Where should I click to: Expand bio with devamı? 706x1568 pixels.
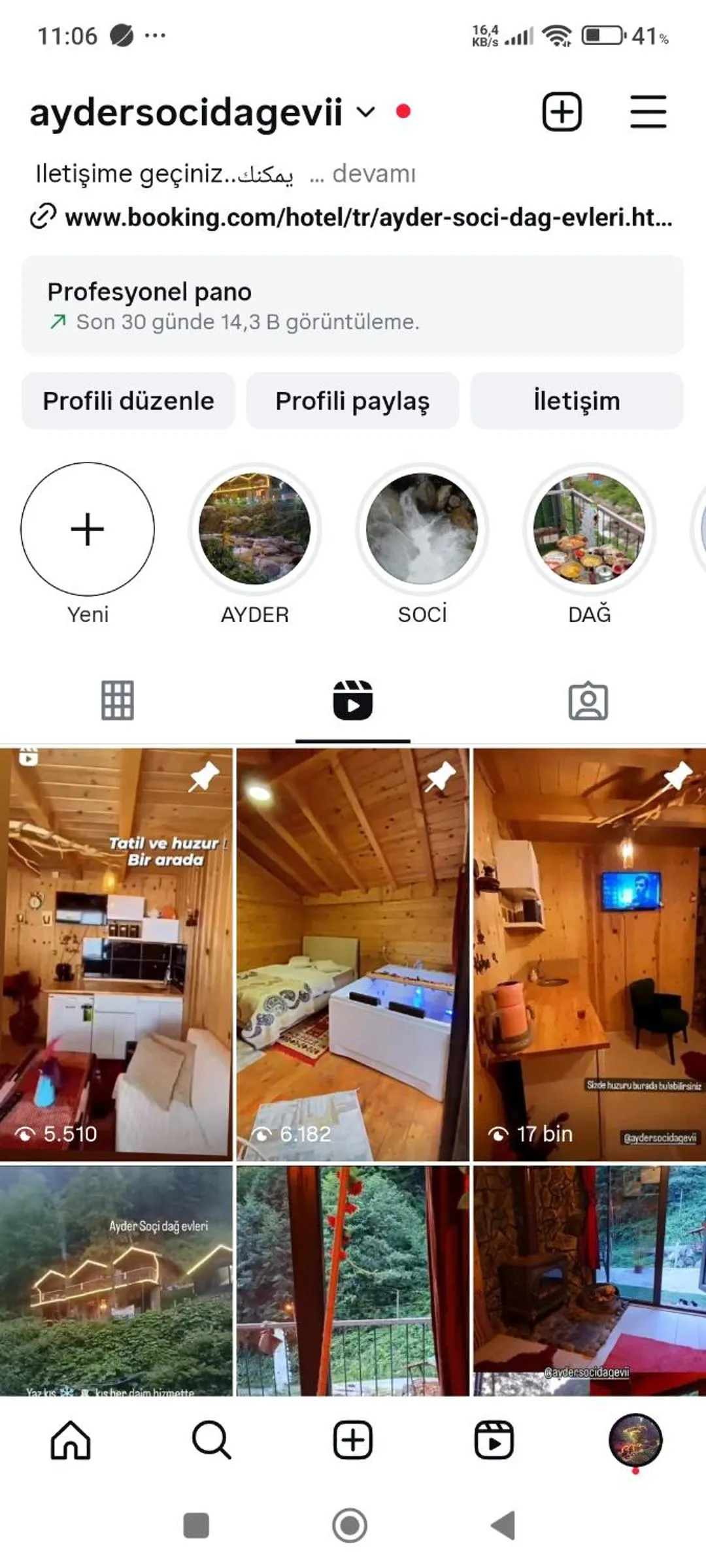coord(373,174)
